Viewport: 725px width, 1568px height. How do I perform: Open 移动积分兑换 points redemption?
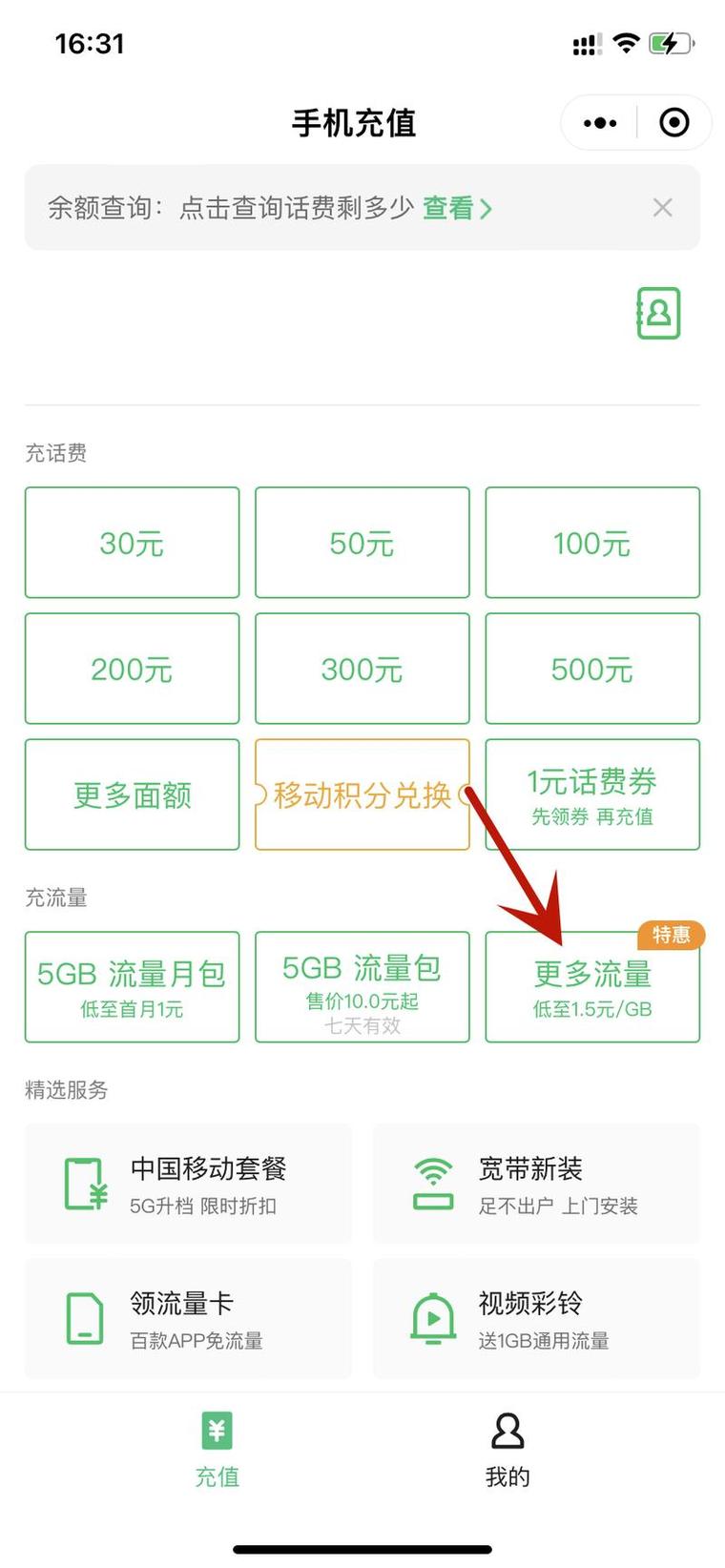362,794
